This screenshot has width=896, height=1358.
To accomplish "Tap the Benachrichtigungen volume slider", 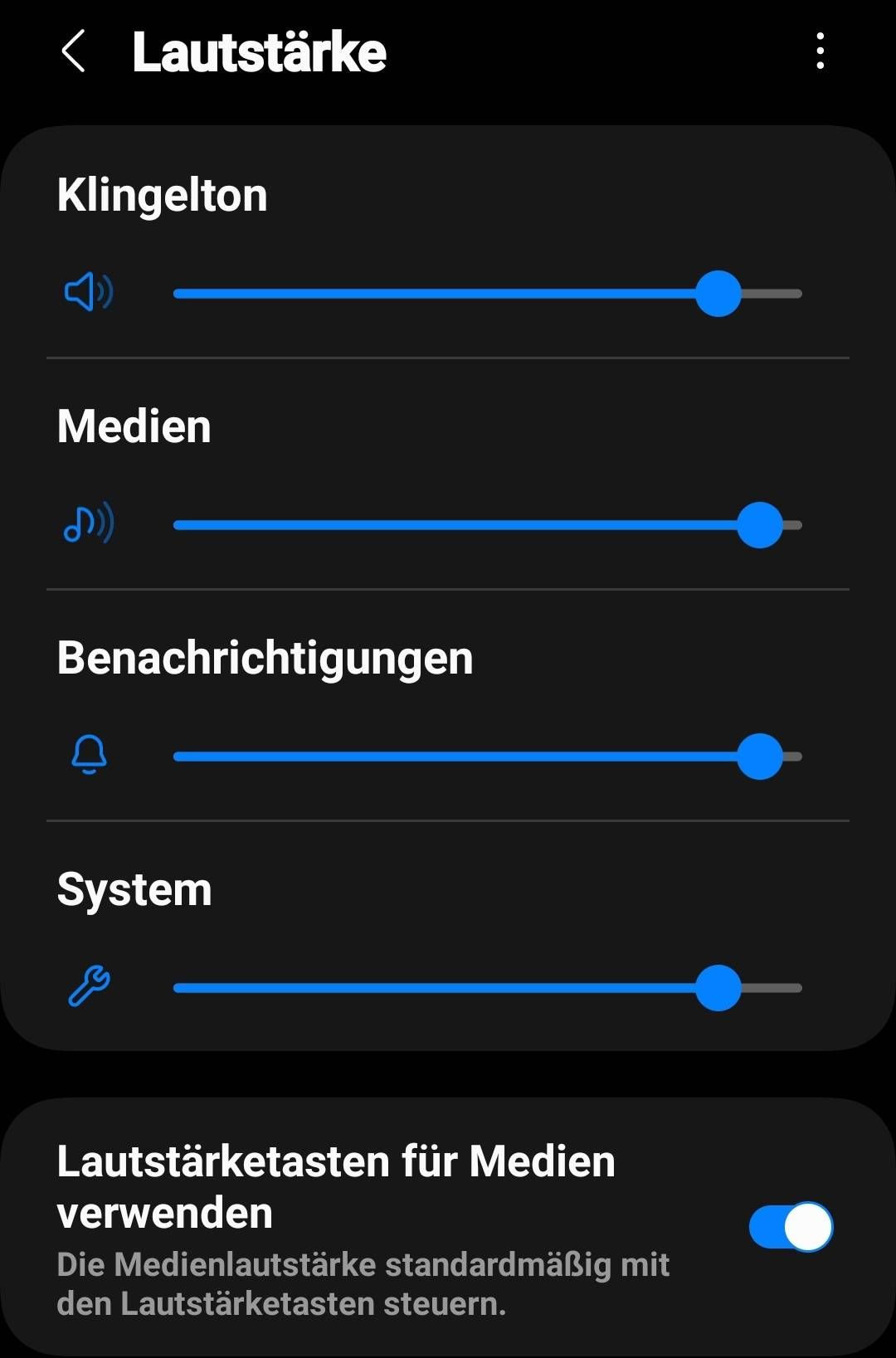I will click(x=487, y=757).
